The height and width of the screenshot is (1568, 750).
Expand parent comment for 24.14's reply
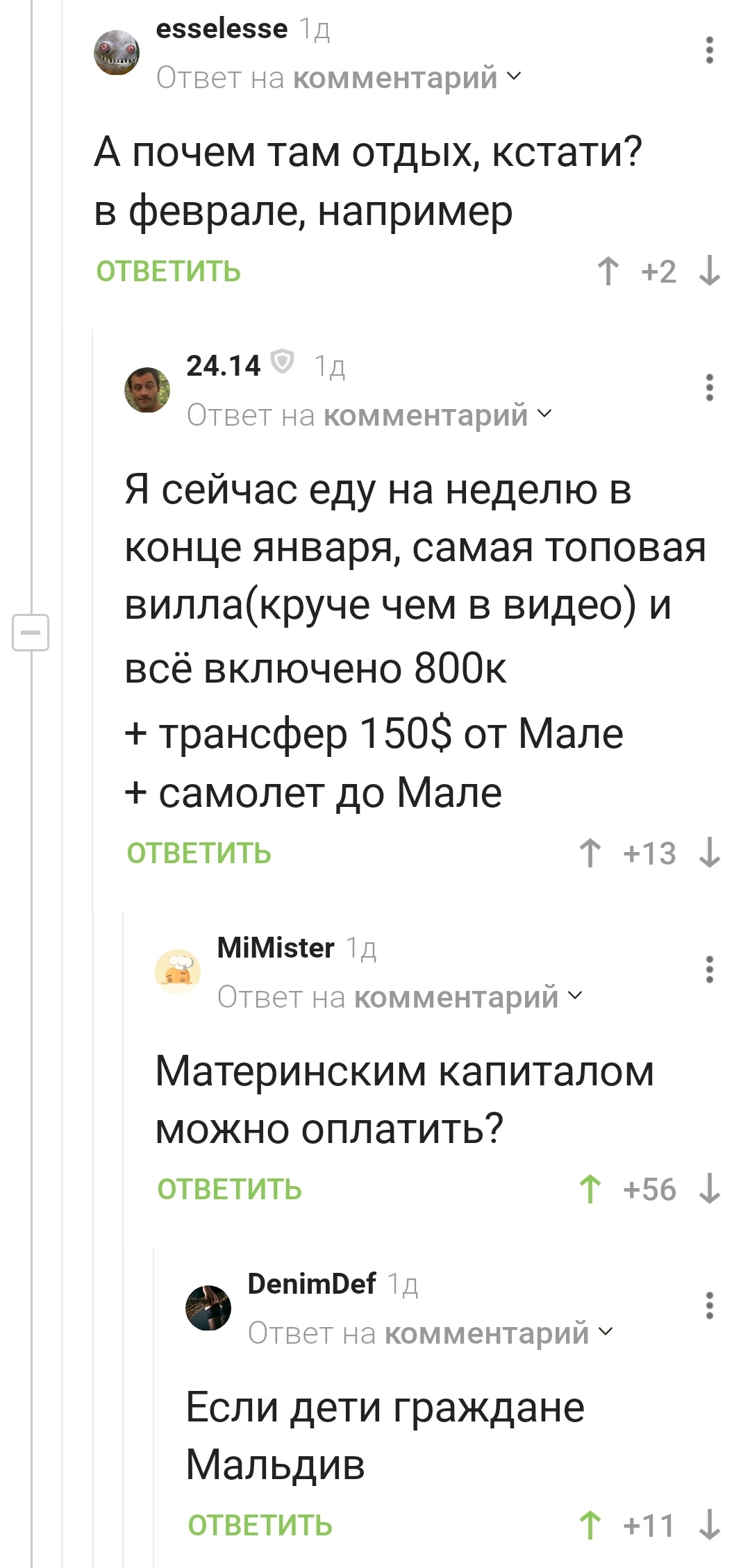[x=369, y=415]
